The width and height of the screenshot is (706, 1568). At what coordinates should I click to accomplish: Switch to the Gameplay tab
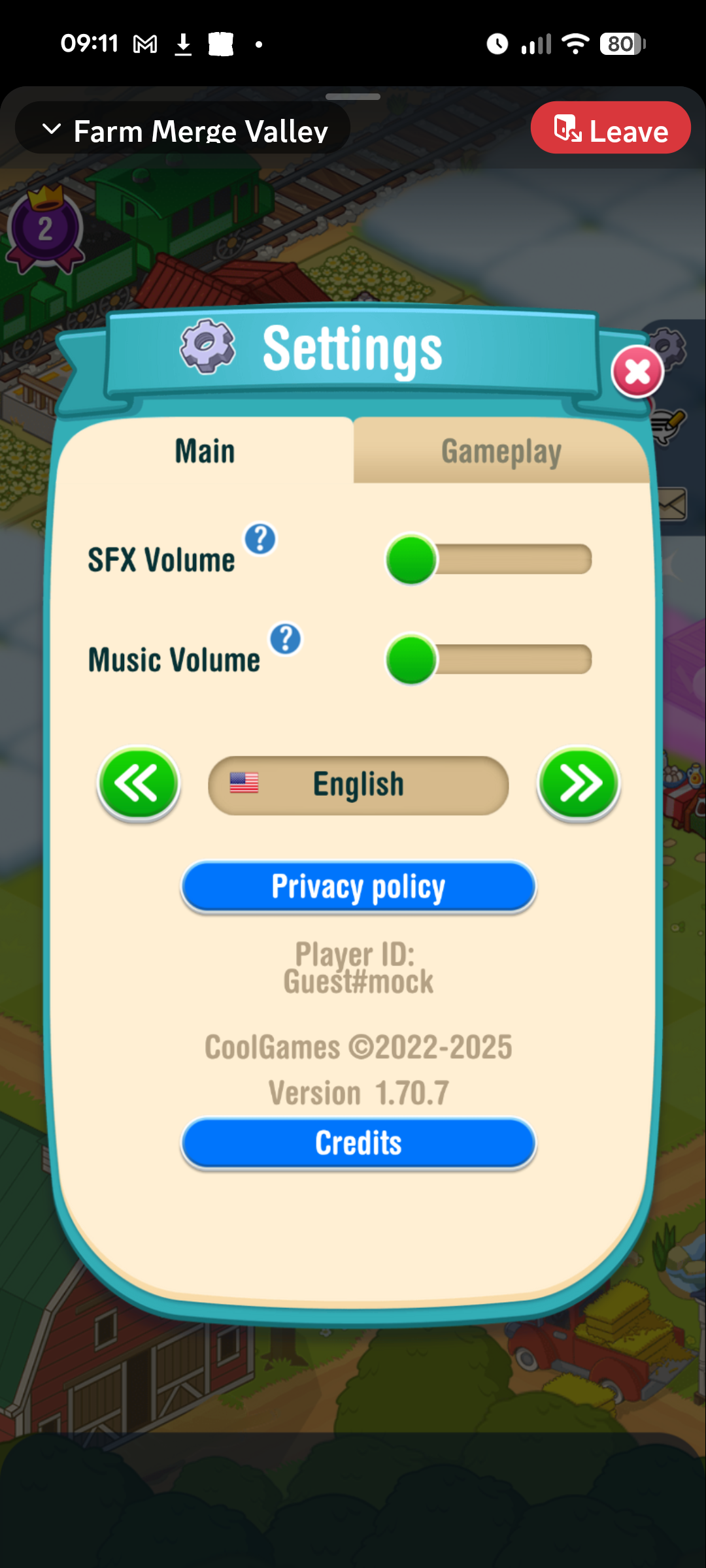pyautogui.click(x=501, y=451)
